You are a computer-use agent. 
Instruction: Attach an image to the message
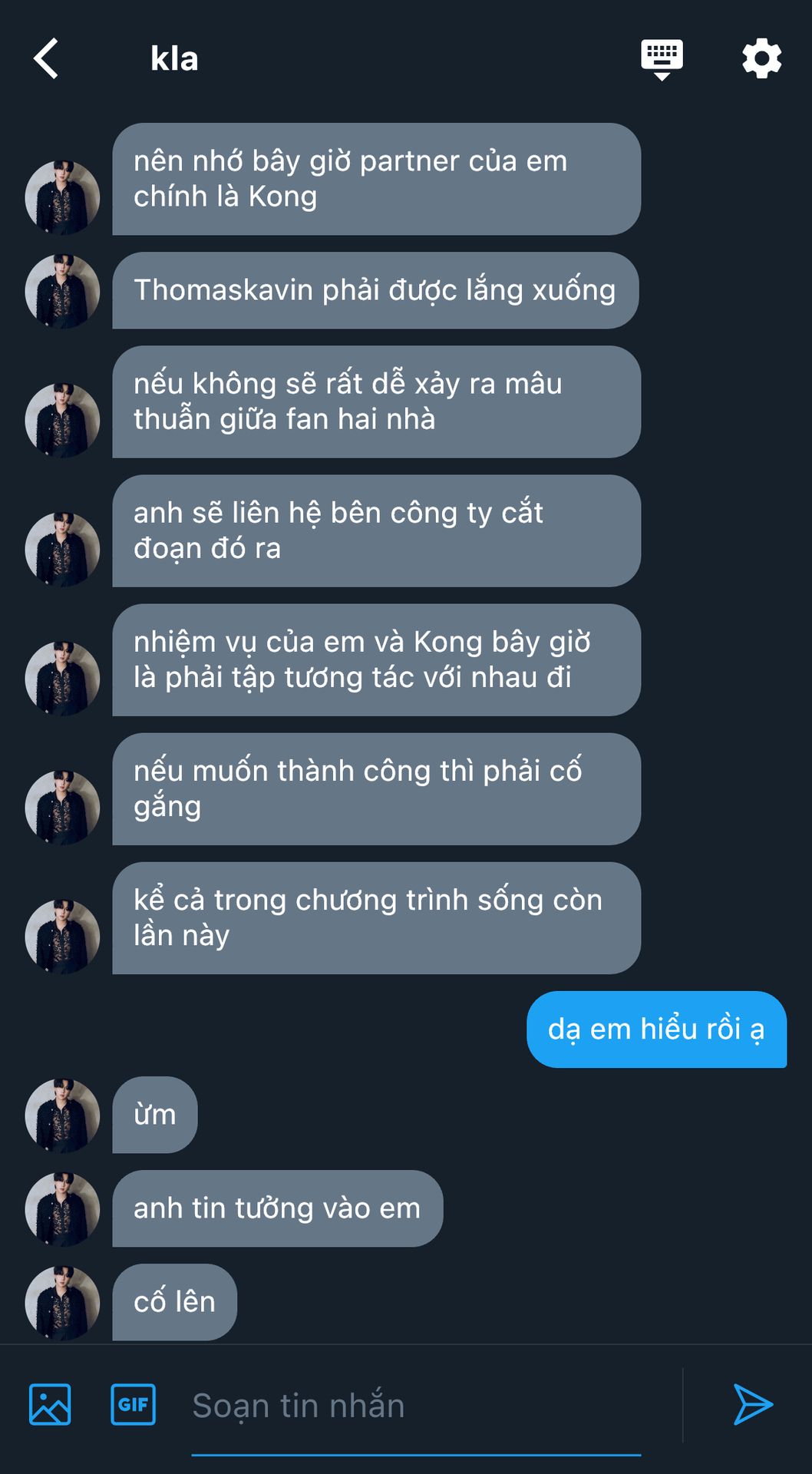50,1404
